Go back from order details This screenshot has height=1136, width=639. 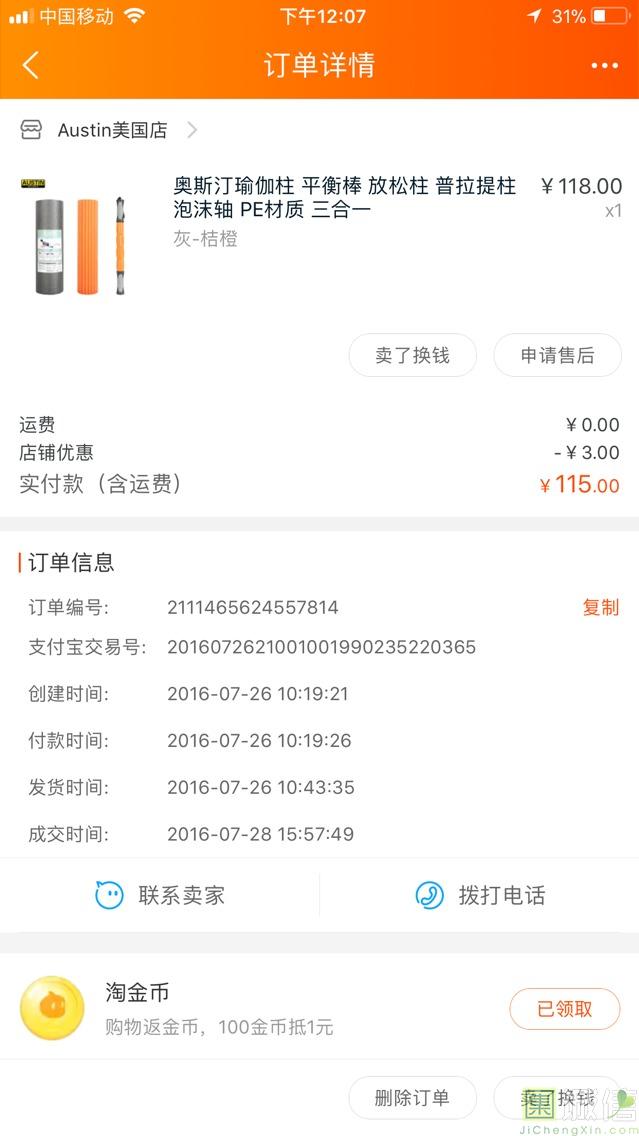coord(31,66)
